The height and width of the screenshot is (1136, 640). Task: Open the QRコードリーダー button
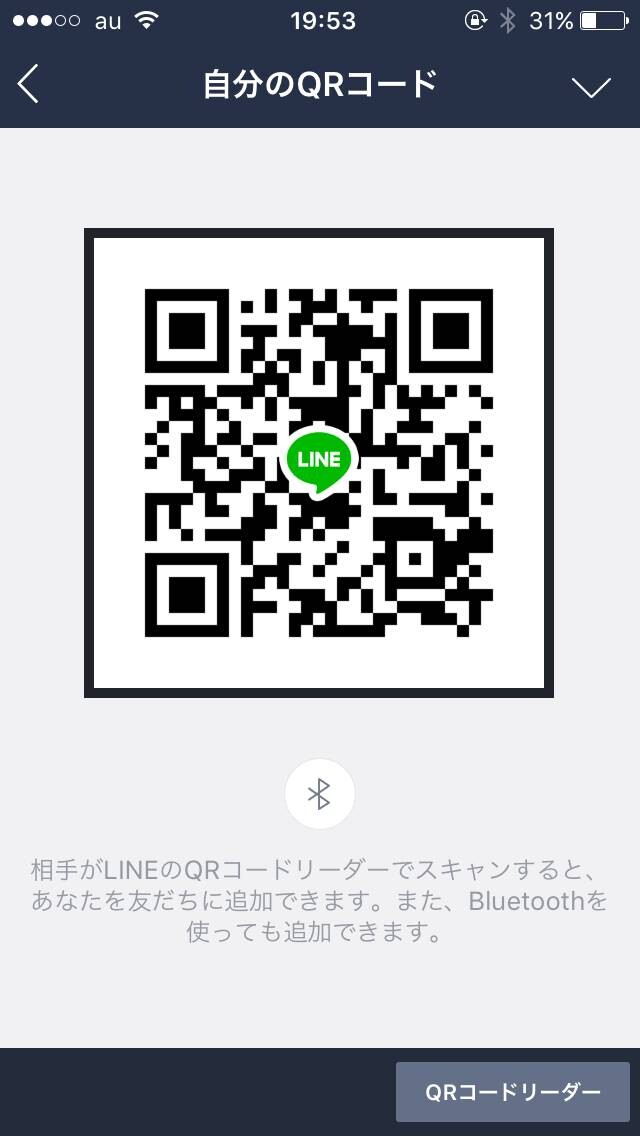(x=512, y=1092)
